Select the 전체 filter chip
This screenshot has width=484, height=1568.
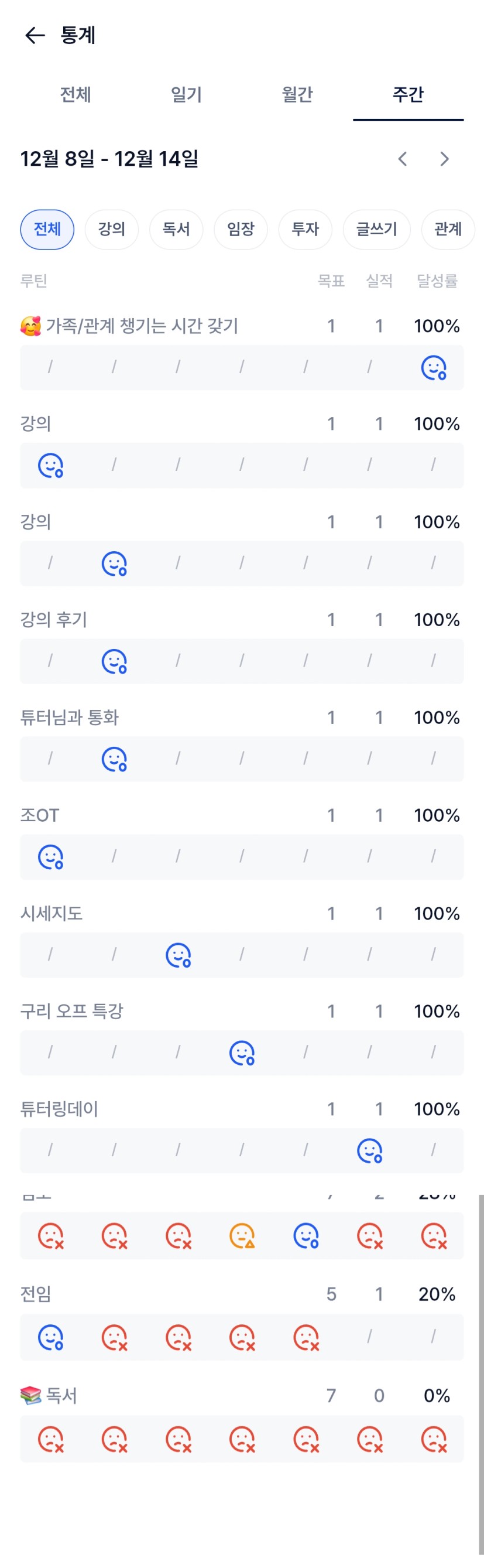click(x=47, y=230)
